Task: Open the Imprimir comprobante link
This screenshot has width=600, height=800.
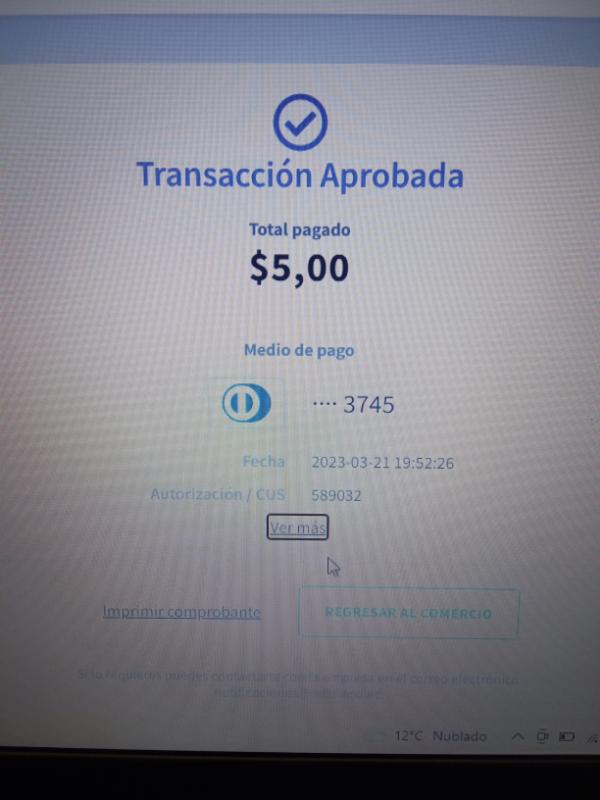Action: click(x=181, y=612)
